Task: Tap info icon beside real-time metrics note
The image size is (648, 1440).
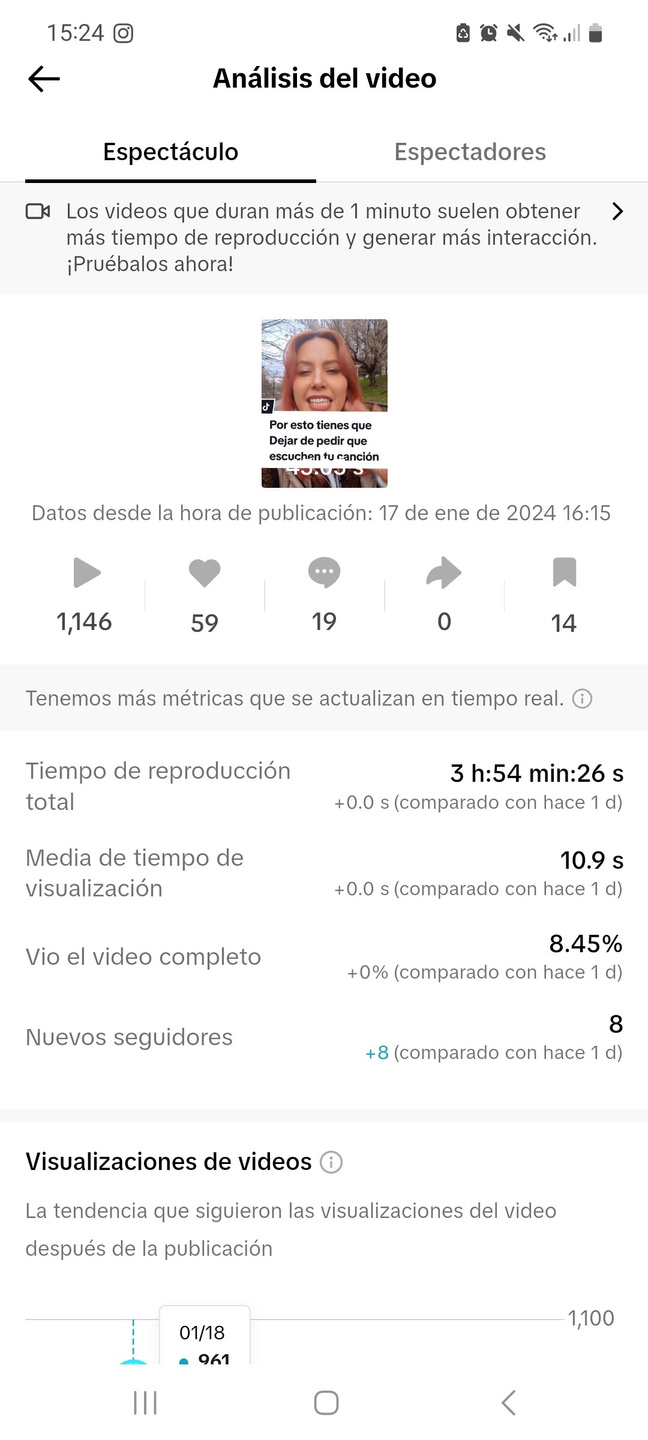Action: pyautogui.click(x=582, y=699)
